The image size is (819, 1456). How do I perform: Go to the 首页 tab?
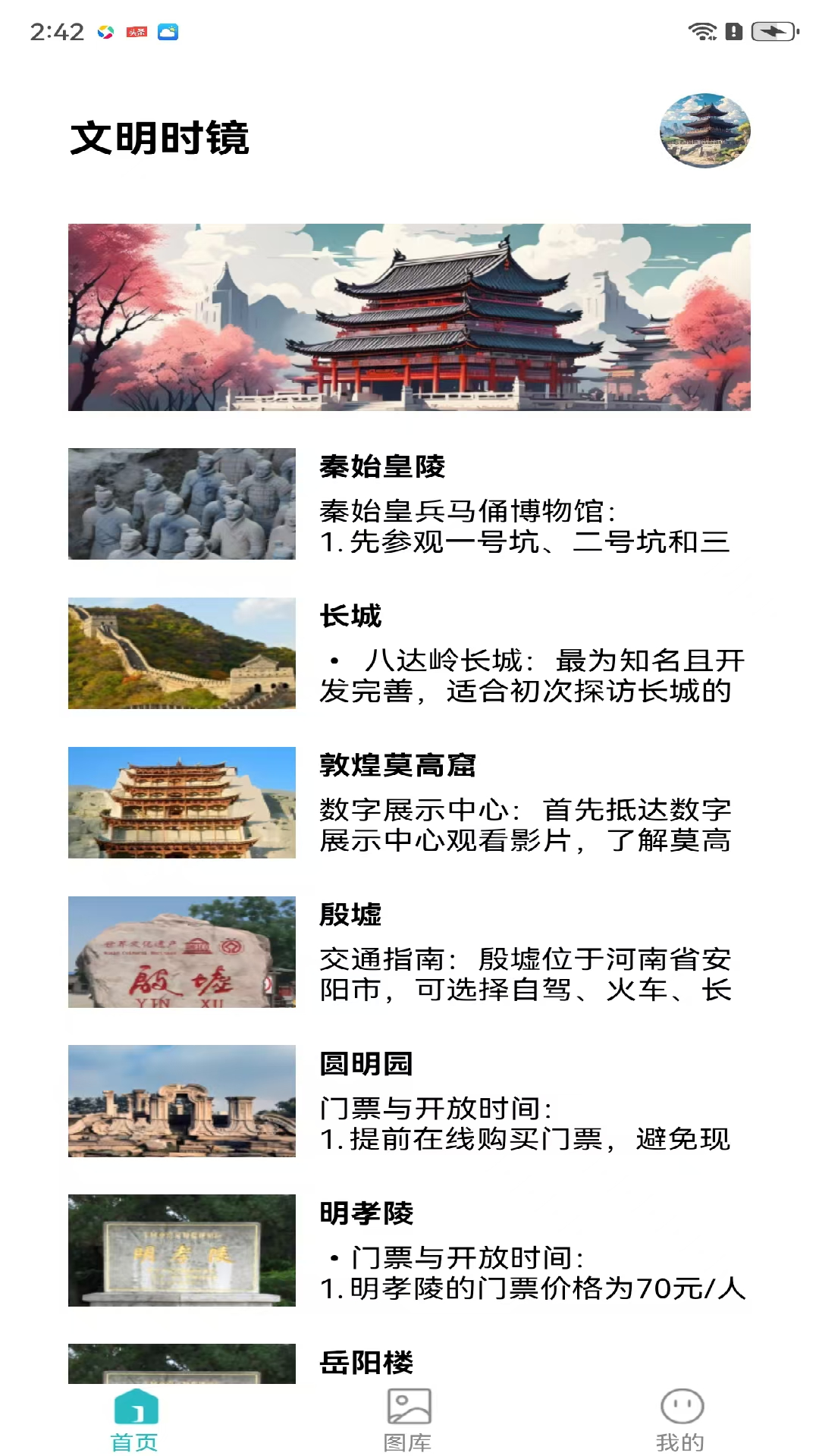[136, 1420]
